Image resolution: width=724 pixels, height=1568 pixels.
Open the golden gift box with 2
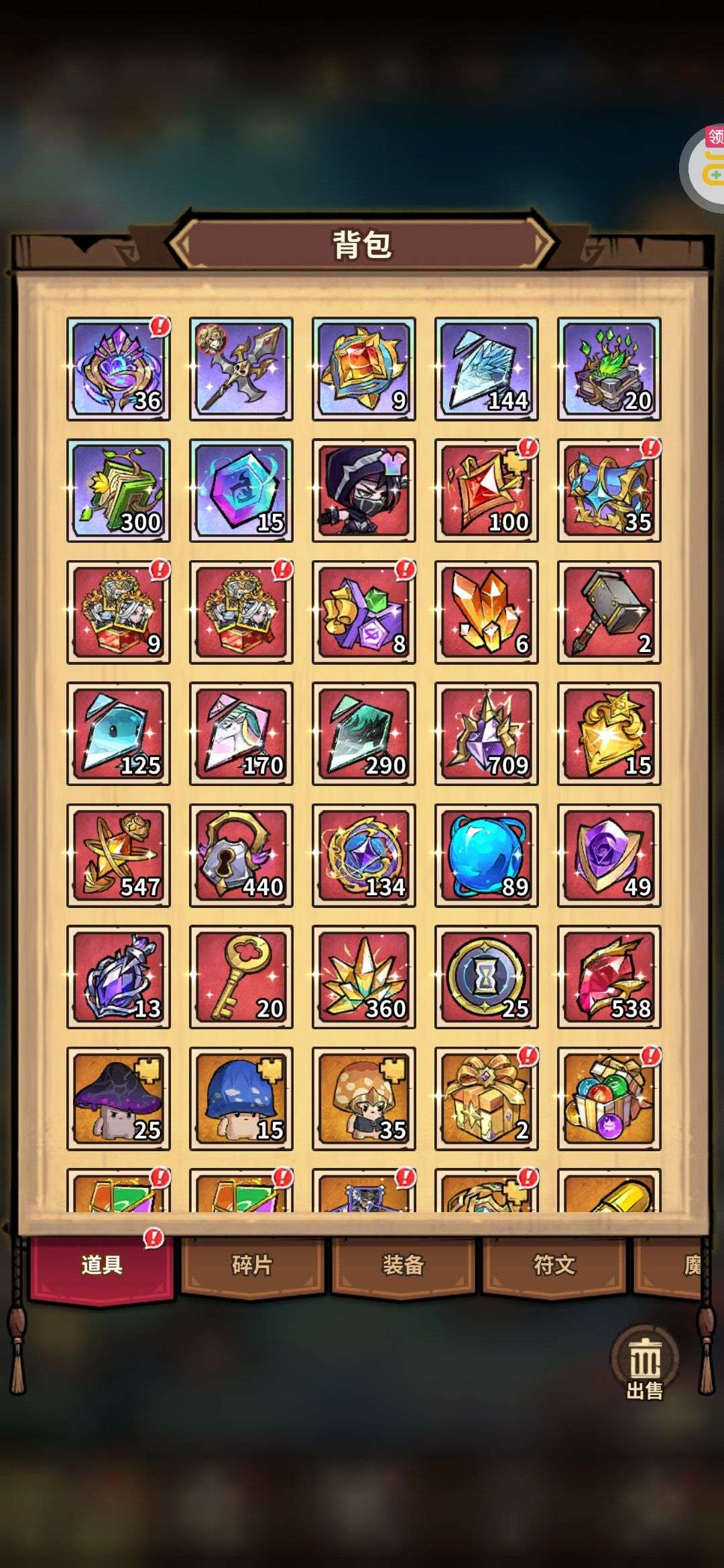pos(486,1099)
